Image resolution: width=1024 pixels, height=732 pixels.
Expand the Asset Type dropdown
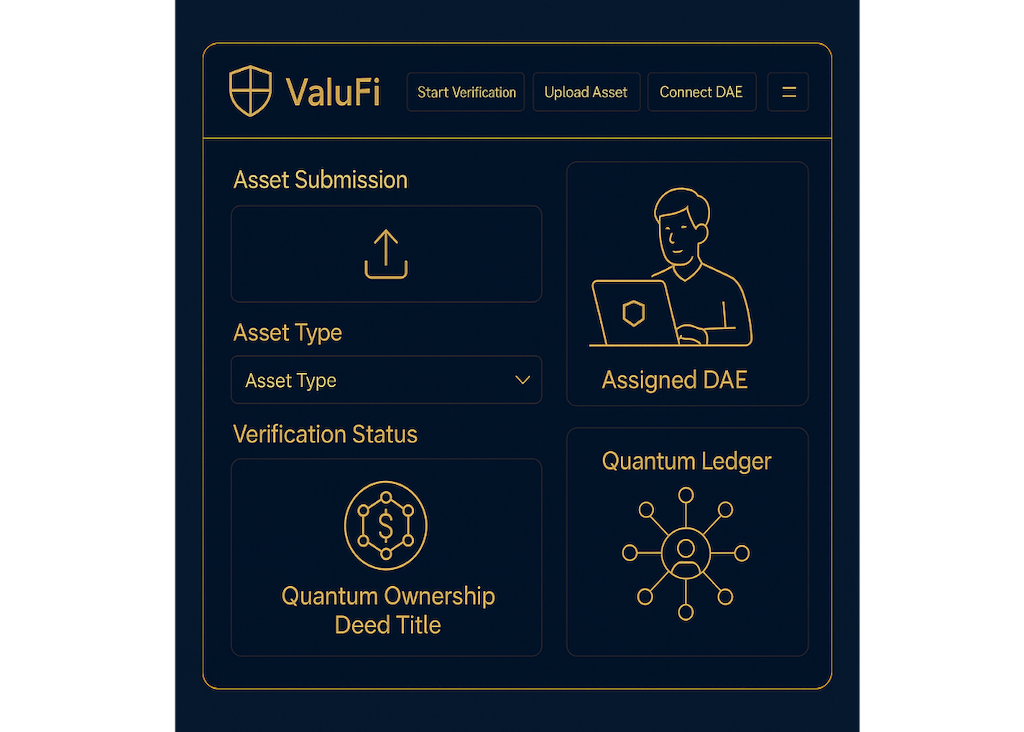(x=386, y=380)
